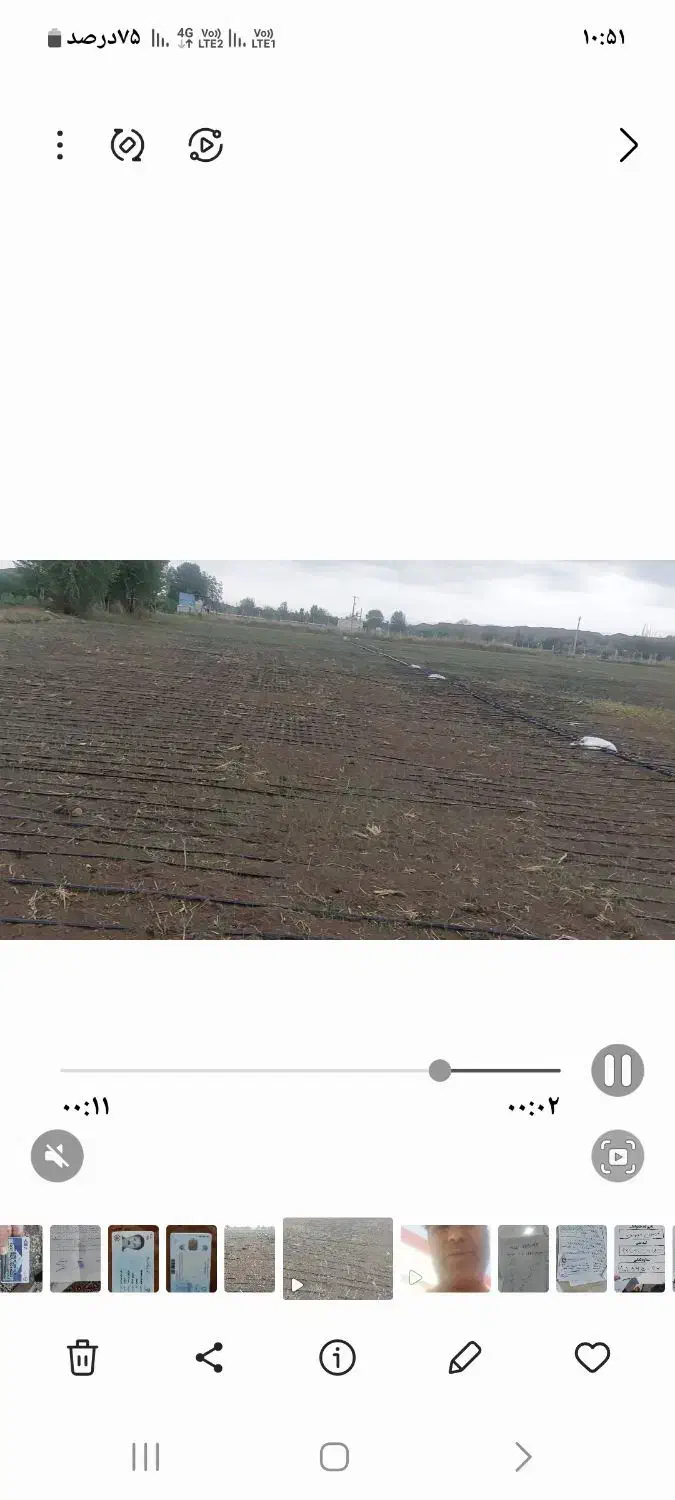The width and height of the screenshot is (675, 1500).
Task: Tap the auto-rotate icon
Action: click(127, 146)
